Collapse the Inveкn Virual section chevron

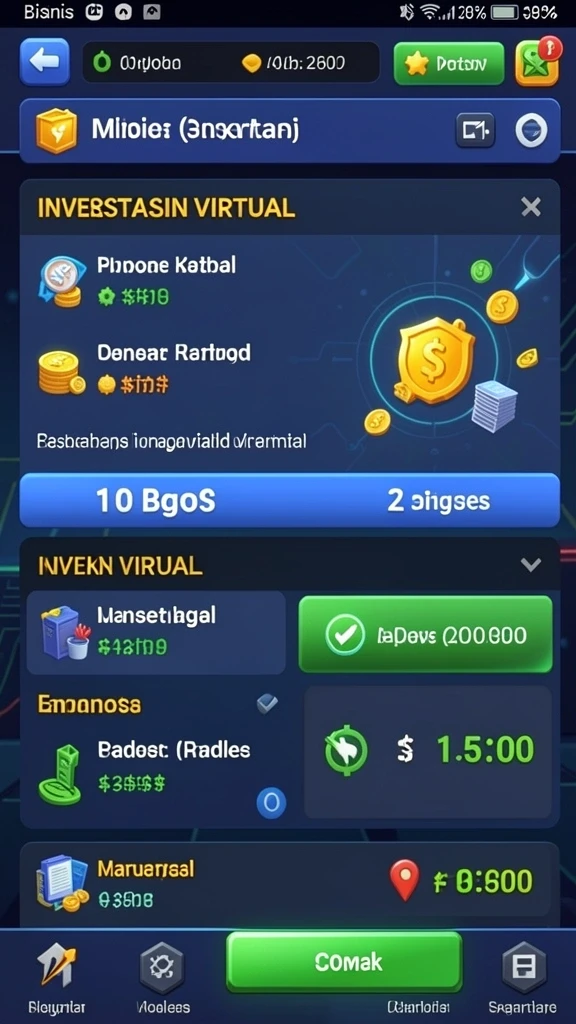pos(530,564)
